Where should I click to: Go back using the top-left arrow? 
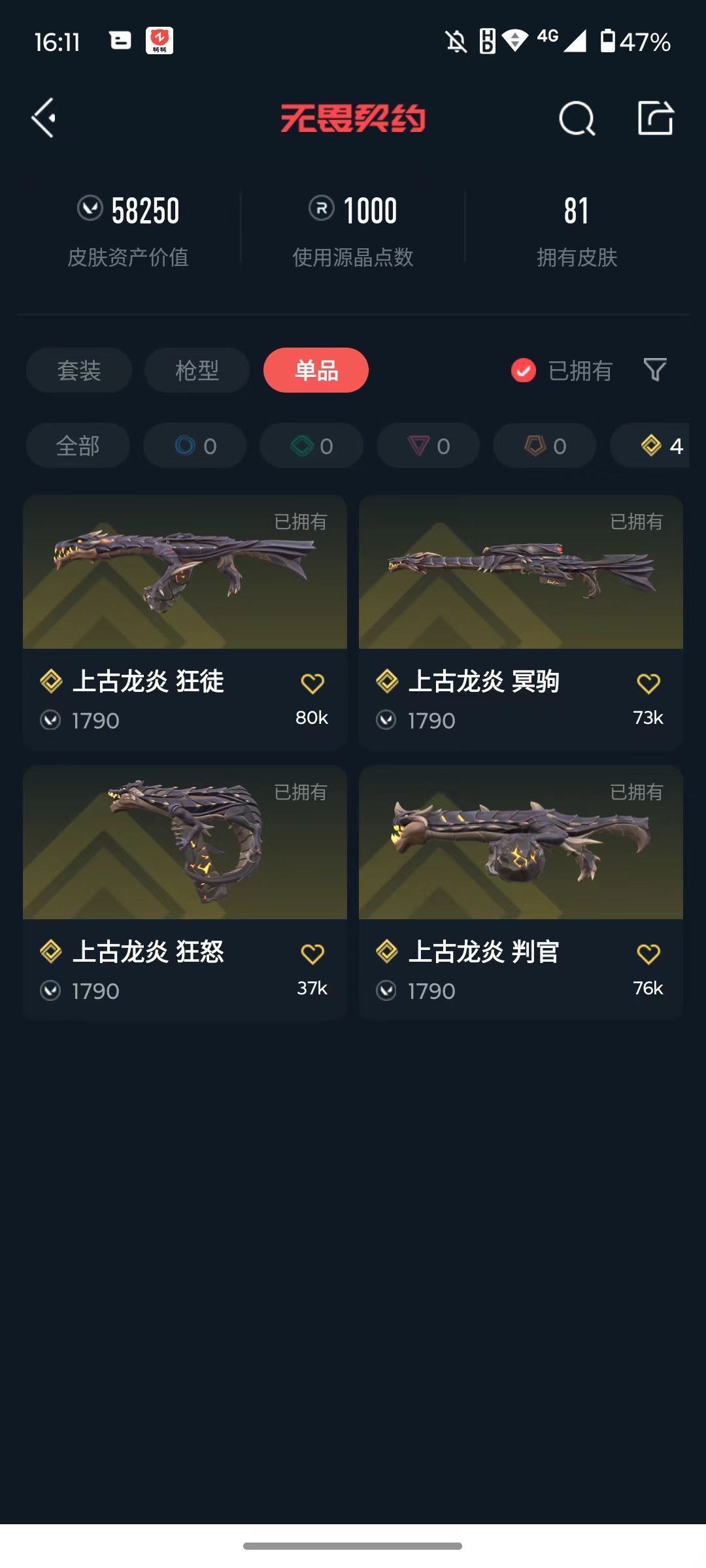43,118
